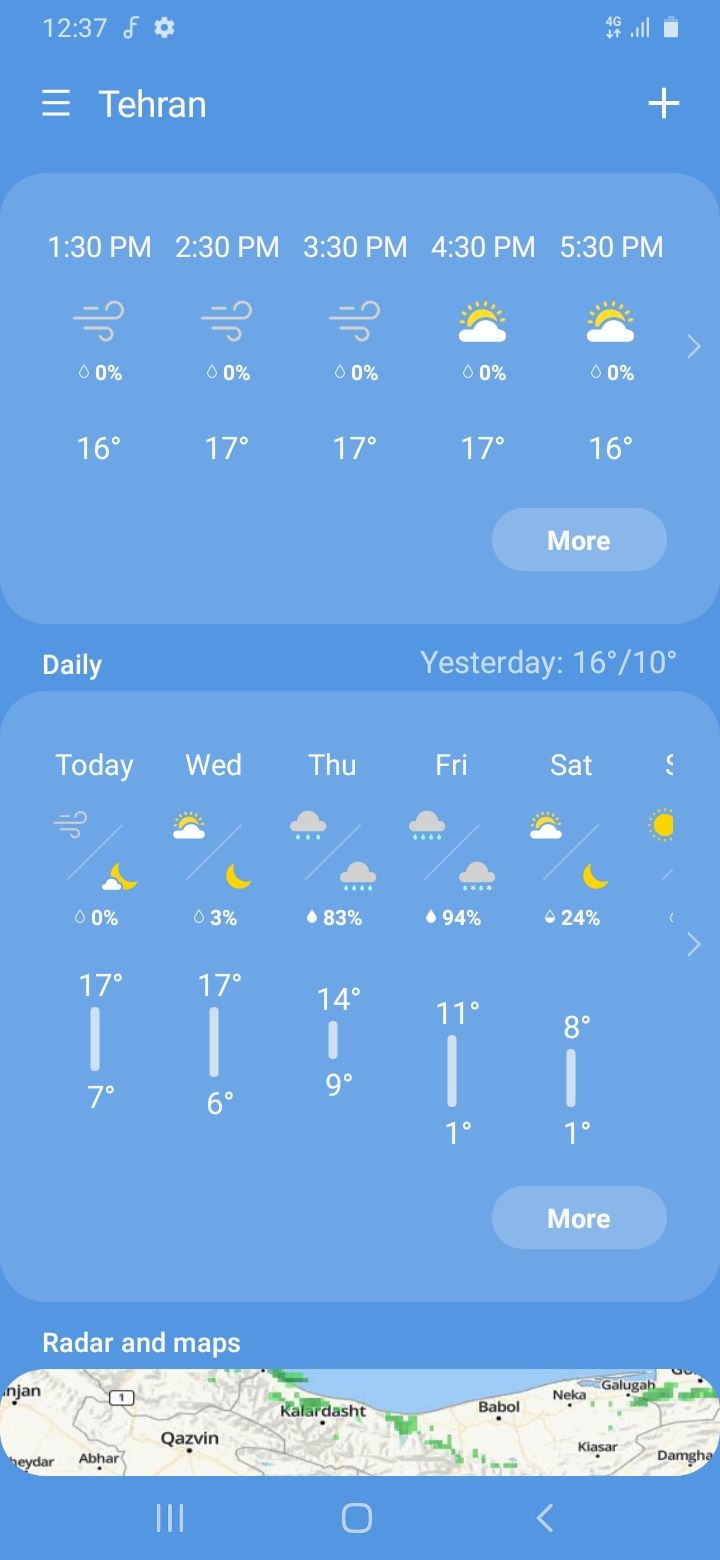Image resolution: width=720 pixels, height=1560 pixels.
Task: Open the radar map preview
Action: [360, 1422]
